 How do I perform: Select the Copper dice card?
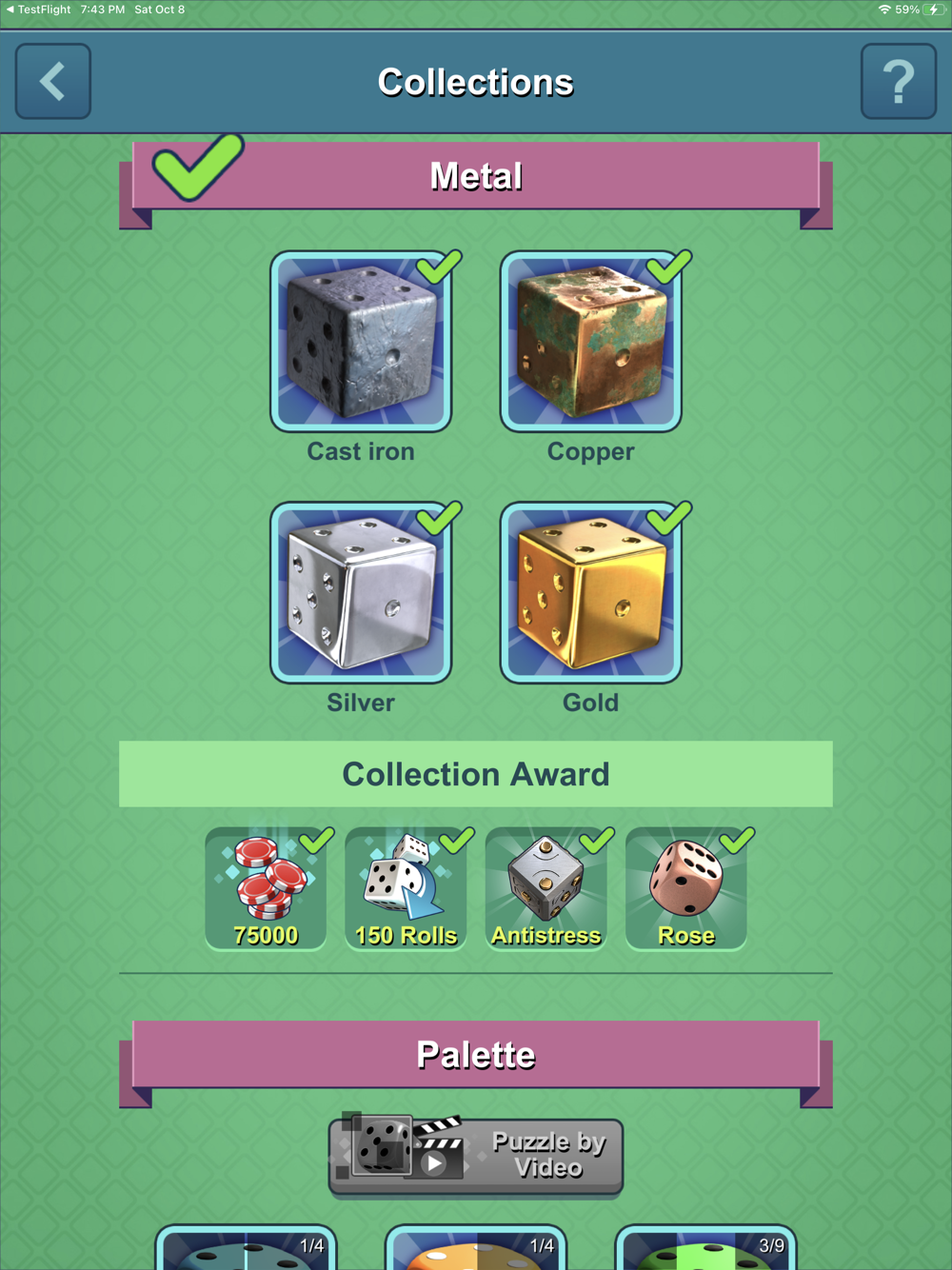591,342
